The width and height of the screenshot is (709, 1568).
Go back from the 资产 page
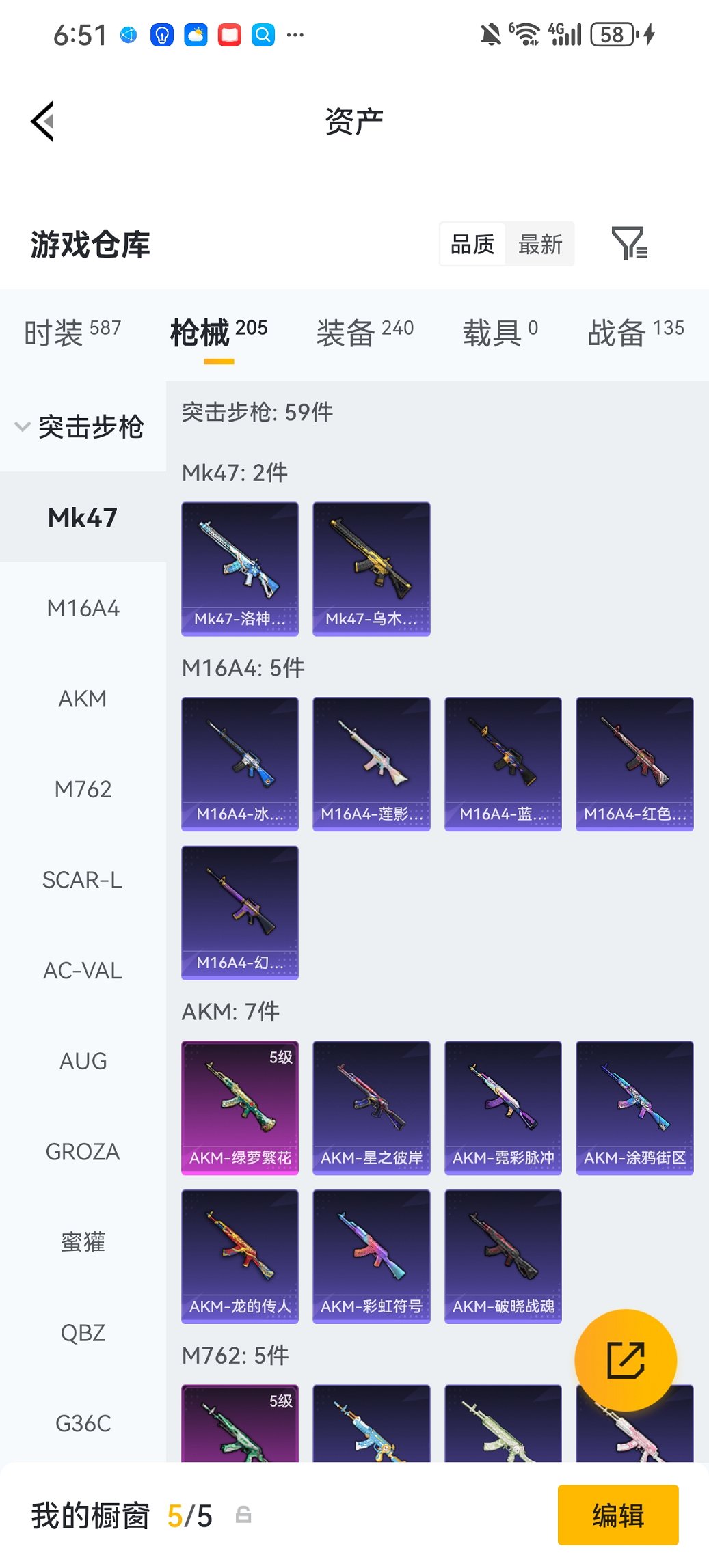[x=42, y=122]
